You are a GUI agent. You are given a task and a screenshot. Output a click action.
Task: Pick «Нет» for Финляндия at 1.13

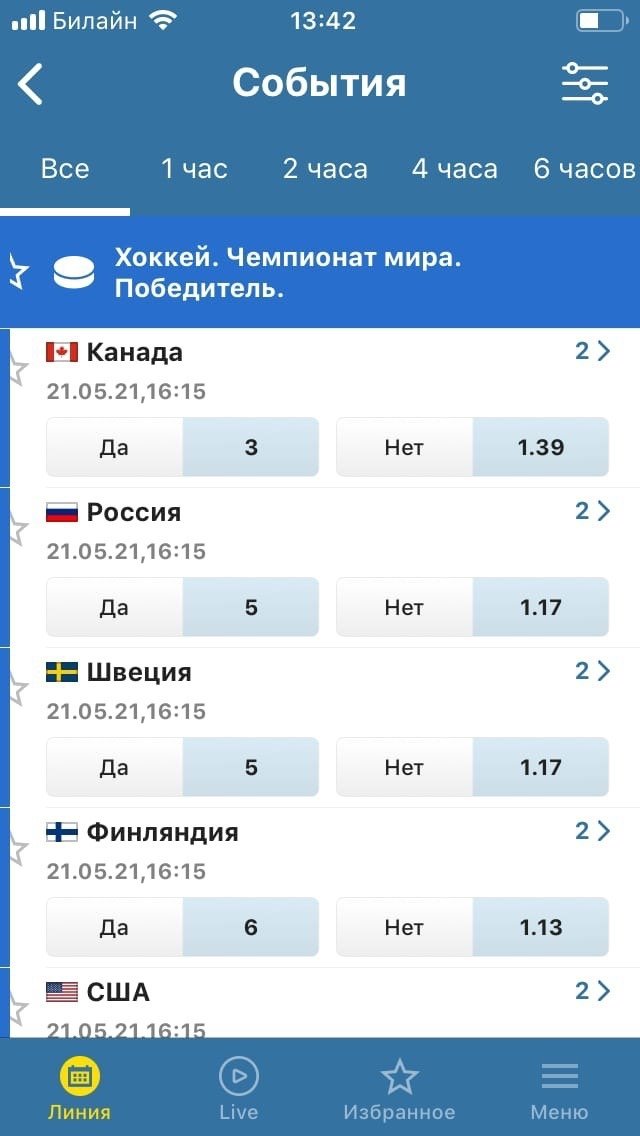click(472, 927)
